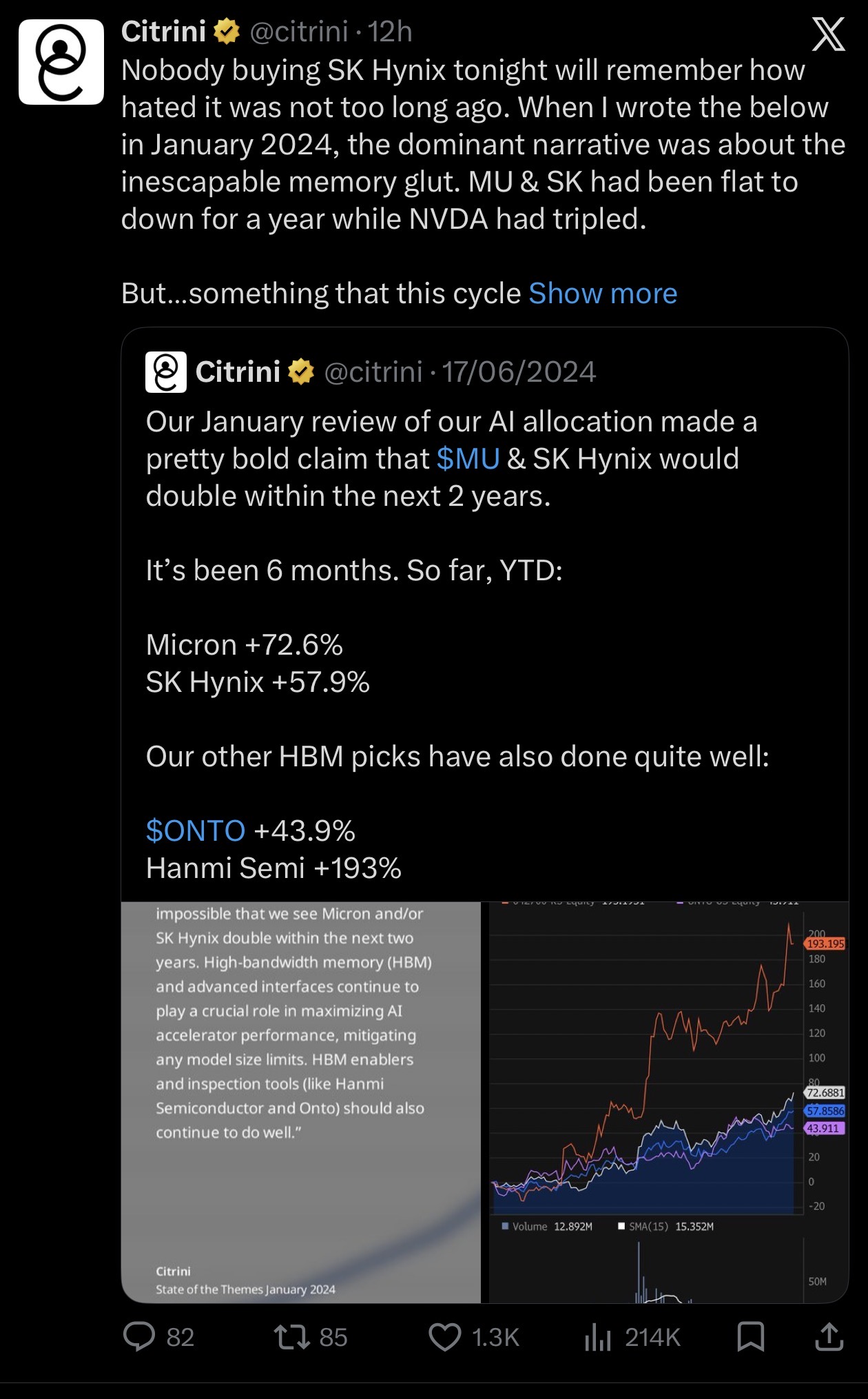
Task: Repost the post with 85 reposts
Action: (311, 1338)
